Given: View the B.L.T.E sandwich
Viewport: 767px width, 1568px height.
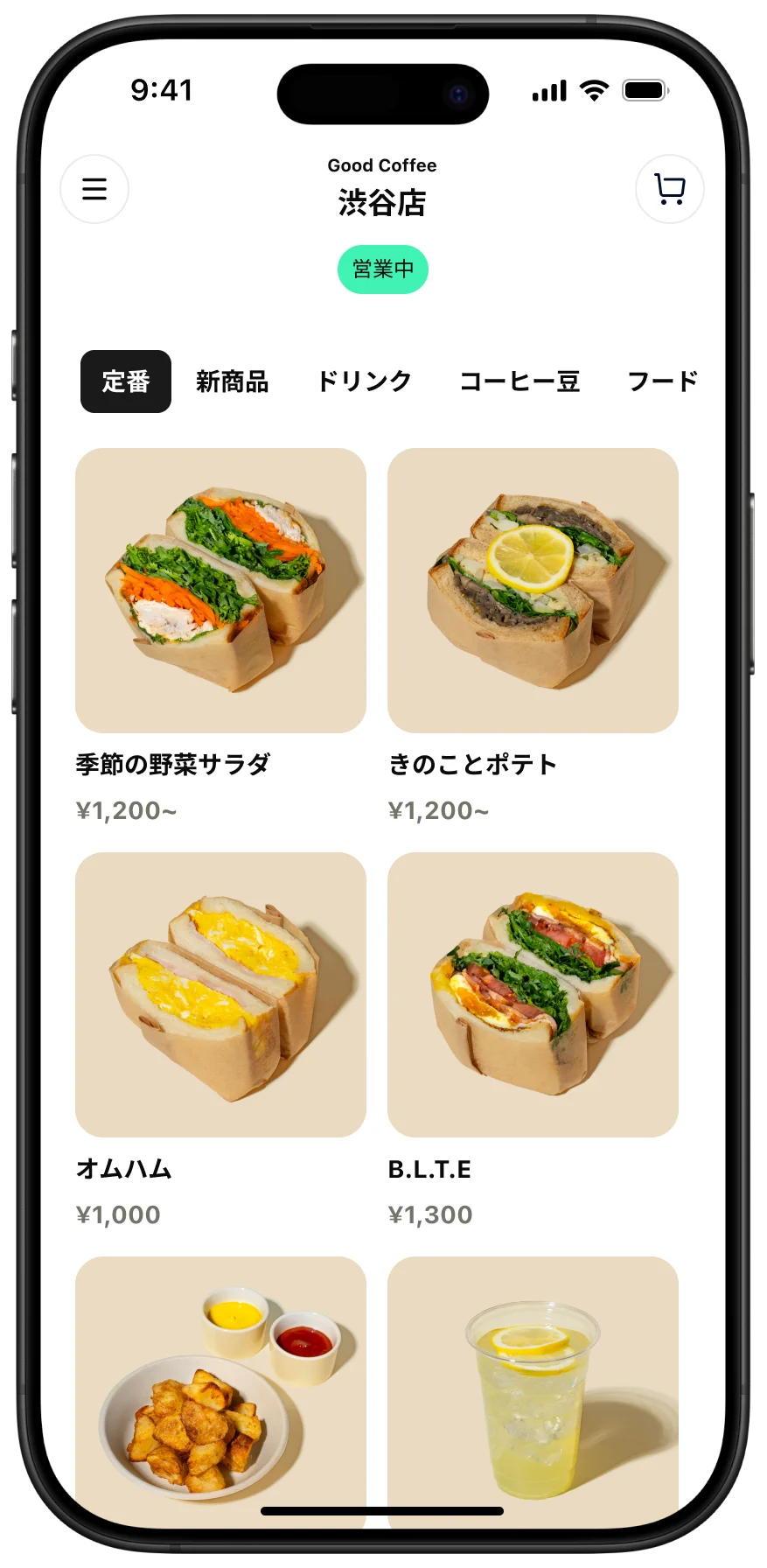Looking at the screenshot, I should pyautogui.click(x=533, y=995).
